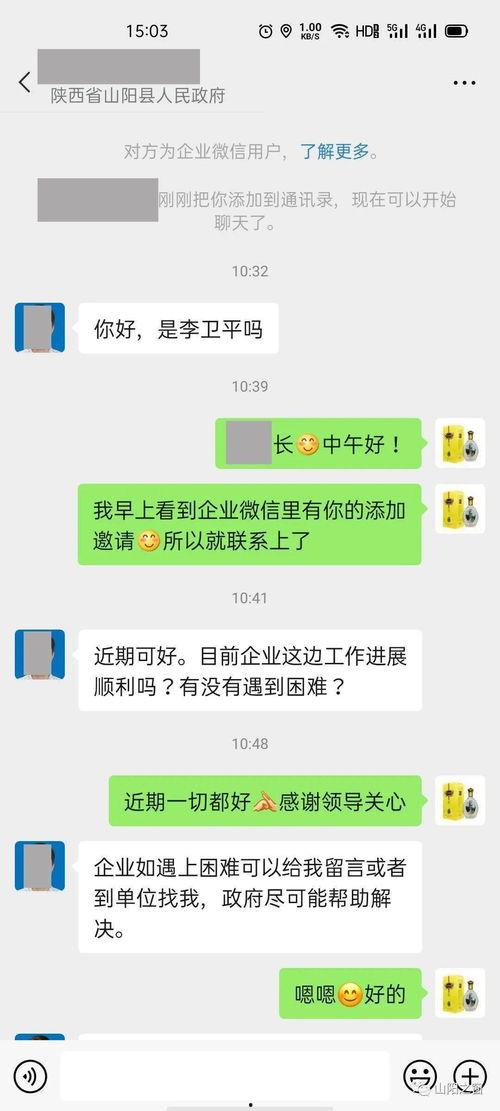Switch to voice input mode
500x1111 pixels.
click(x=30, y=1076)
